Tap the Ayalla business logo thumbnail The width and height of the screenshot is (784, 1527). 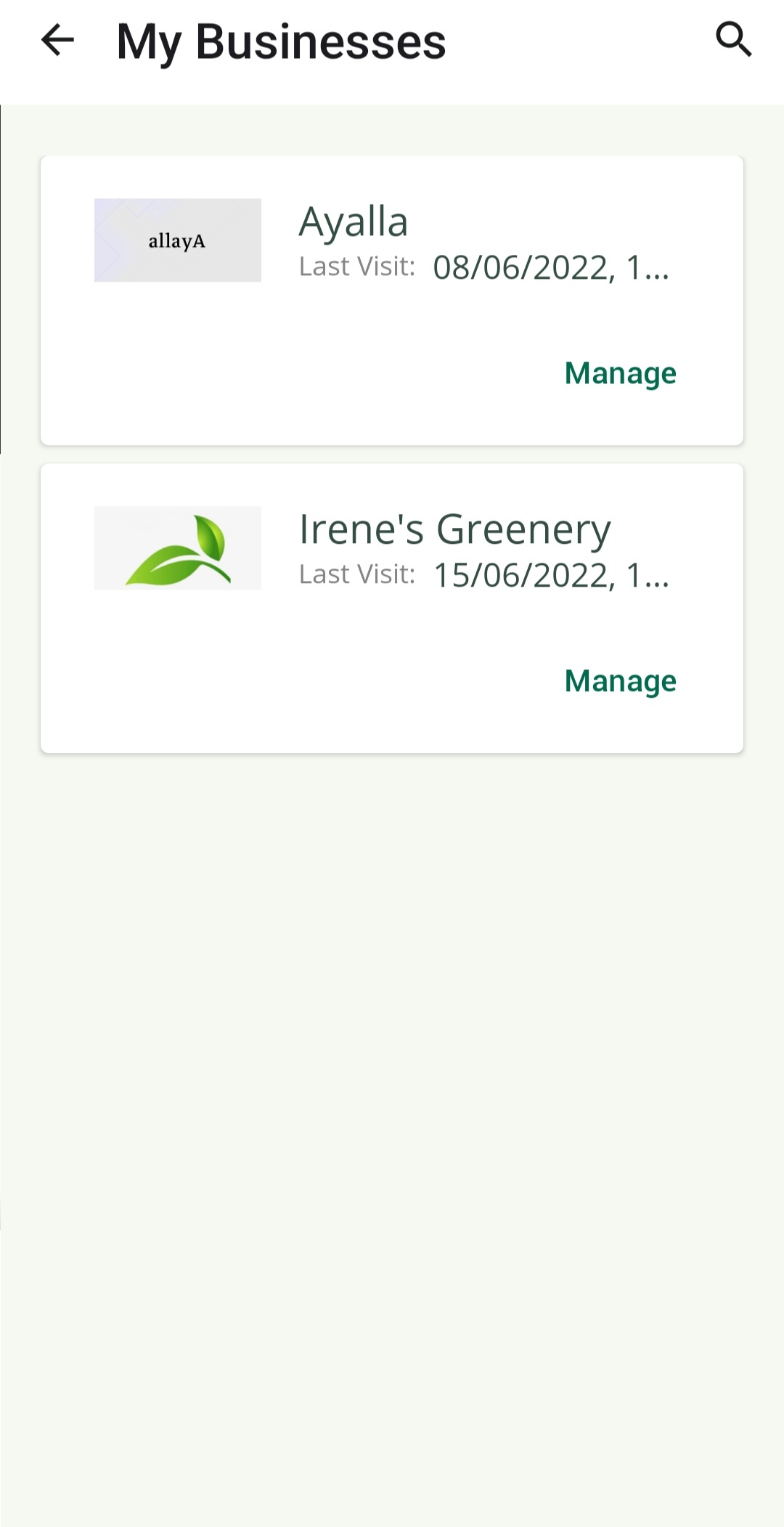point(177,240)
